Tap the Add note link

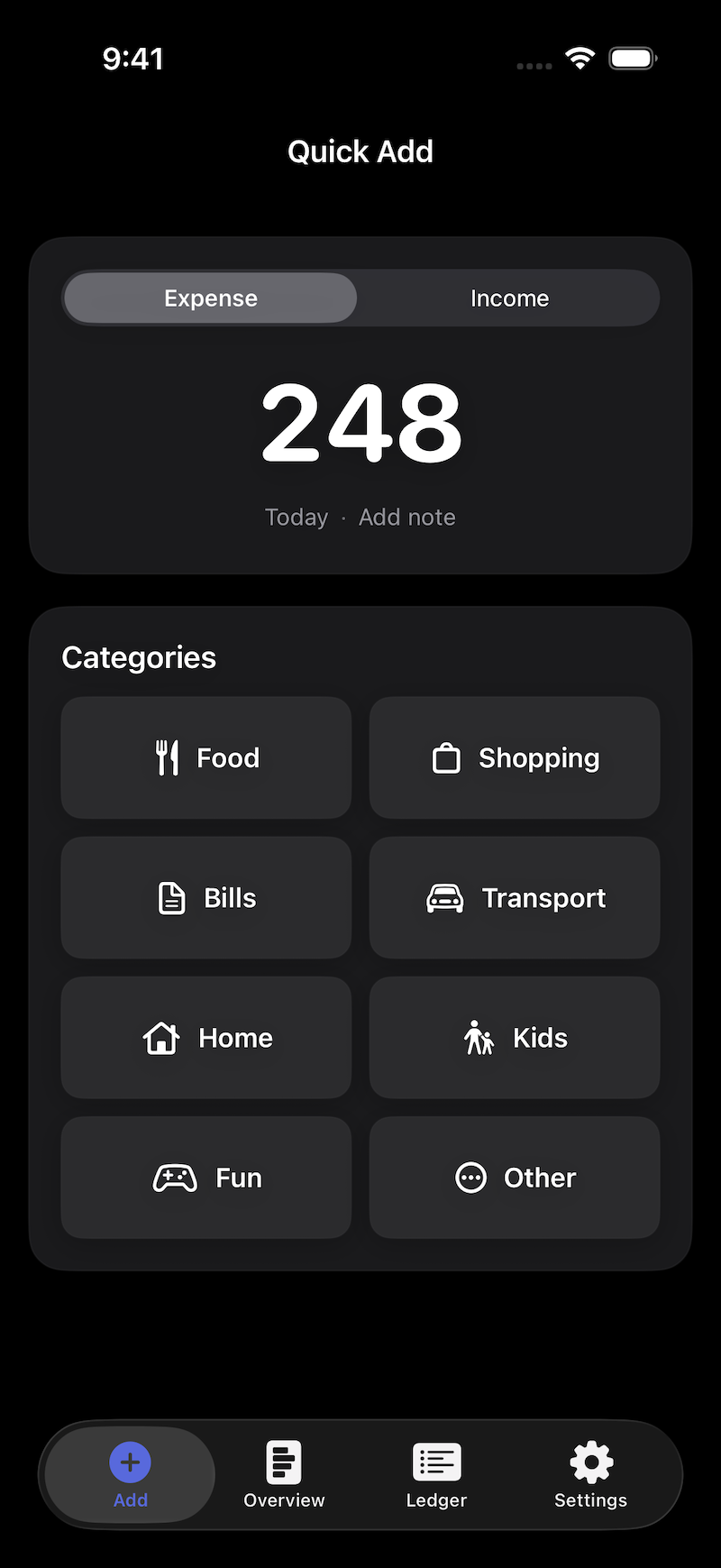tap(406, 517)
